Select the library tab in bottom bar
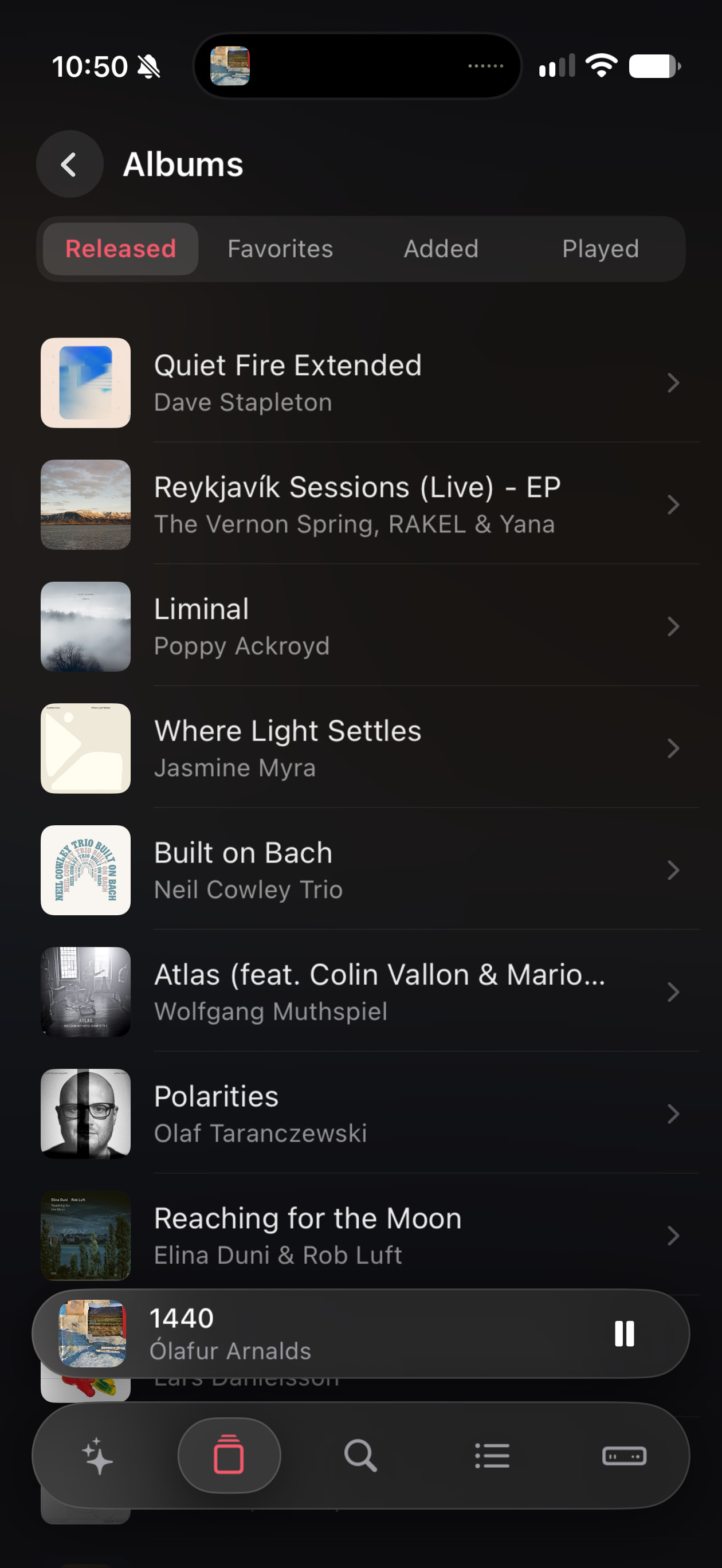The height and width of the screenshot is (1568, 722). pyautogui.click(x=229, y=1456)
